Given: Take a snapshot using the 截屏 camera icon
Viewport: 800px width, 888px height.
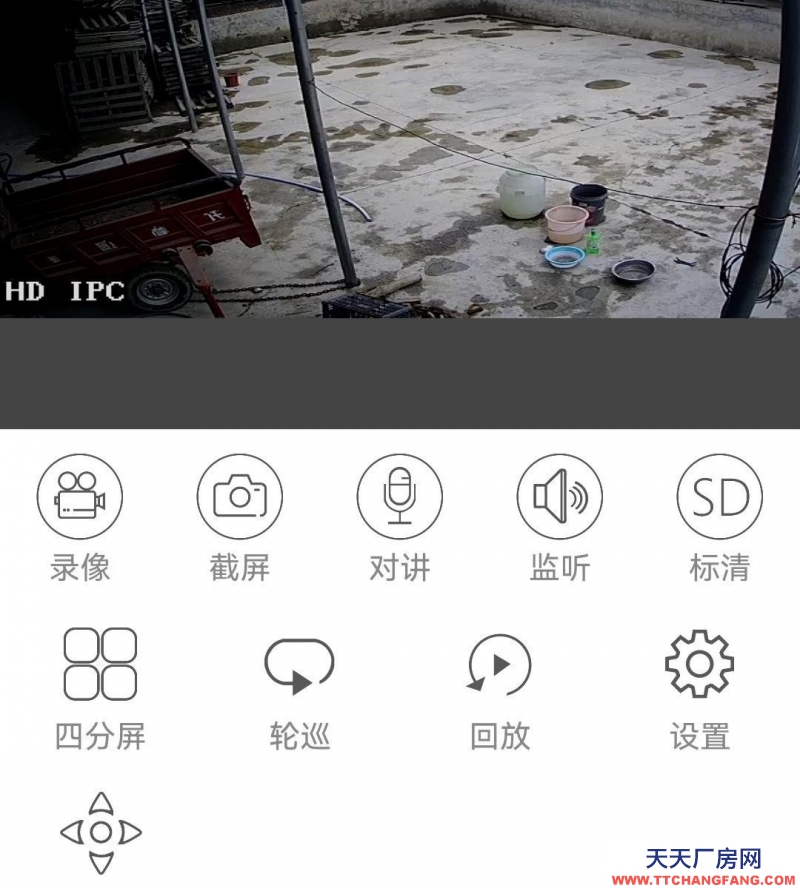Looking at the screenshot, I should pyautogui.click(x=239, y=496).
